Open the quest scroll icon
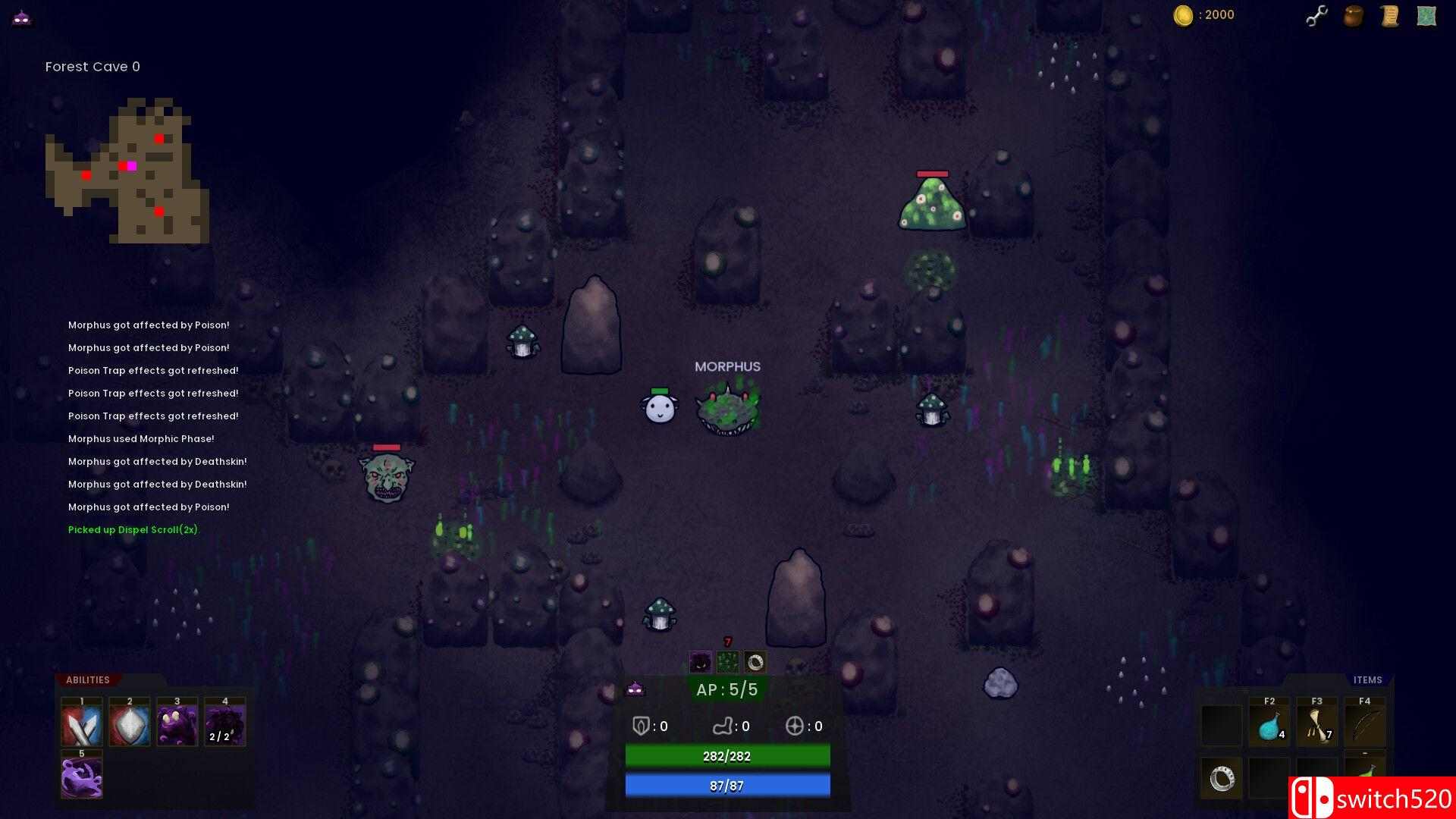 pyautogui.click(x=1390, y=16)
